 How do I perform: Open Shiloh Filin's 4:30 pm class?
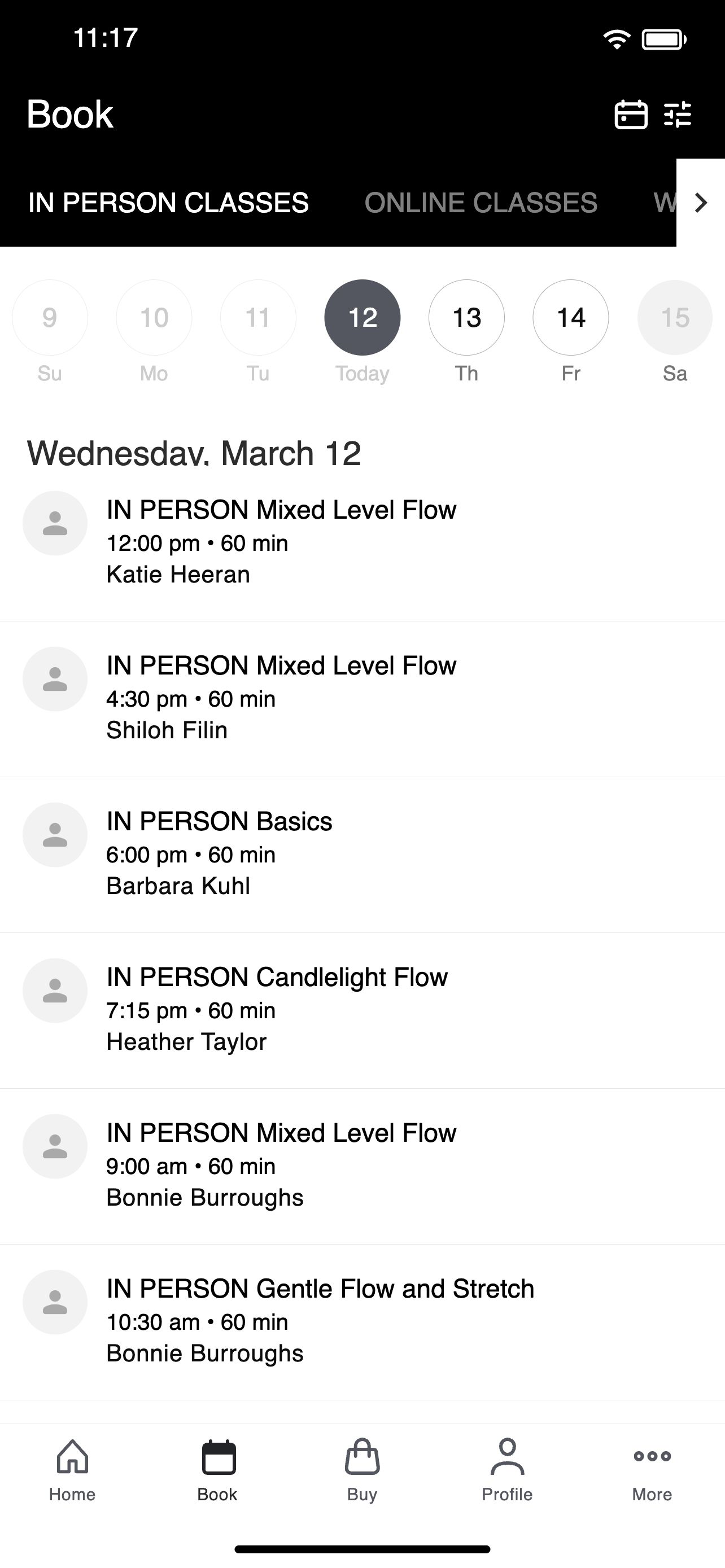point(362,699)
